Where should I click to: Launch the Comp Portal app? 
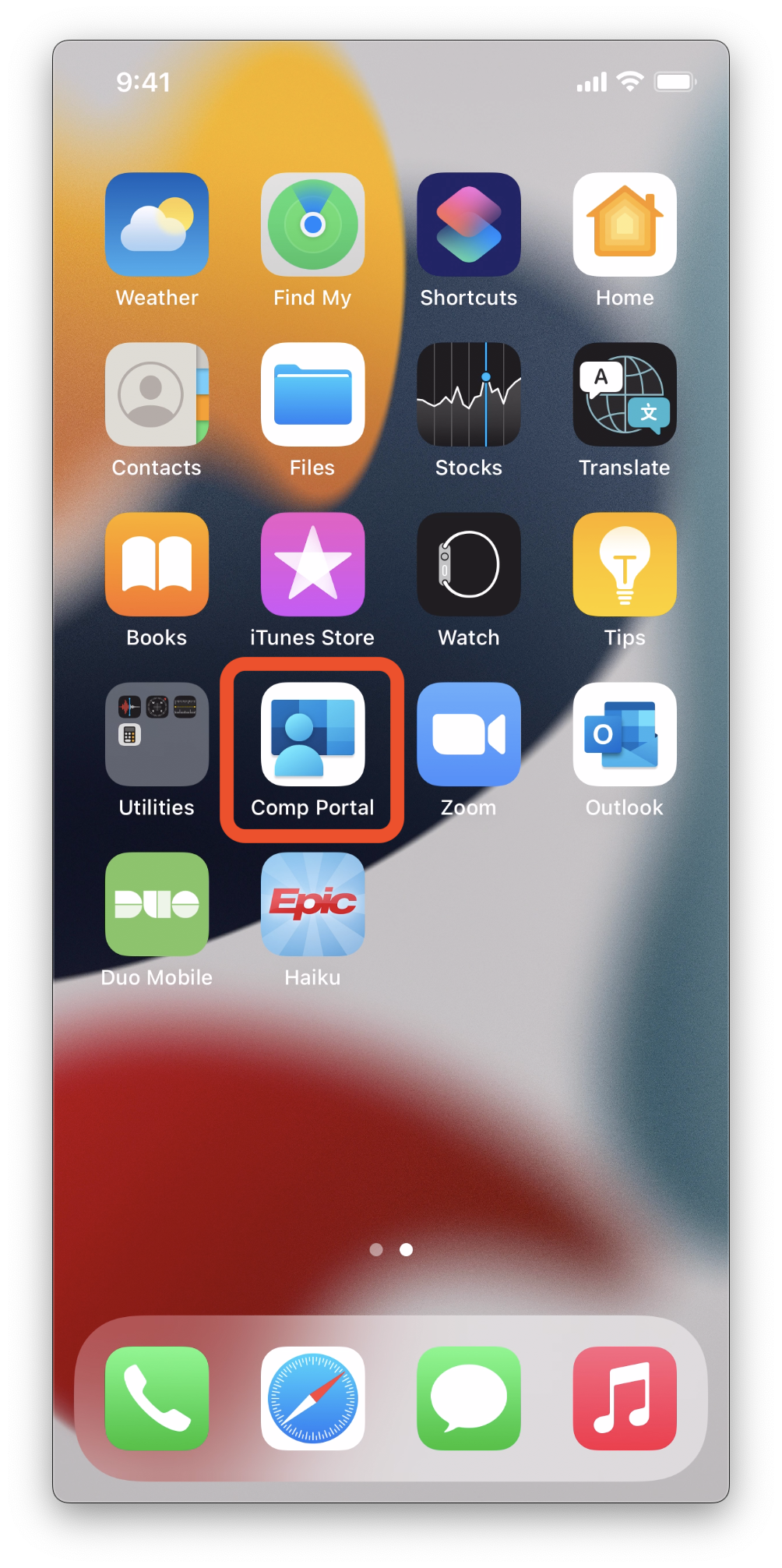point(312,734)
